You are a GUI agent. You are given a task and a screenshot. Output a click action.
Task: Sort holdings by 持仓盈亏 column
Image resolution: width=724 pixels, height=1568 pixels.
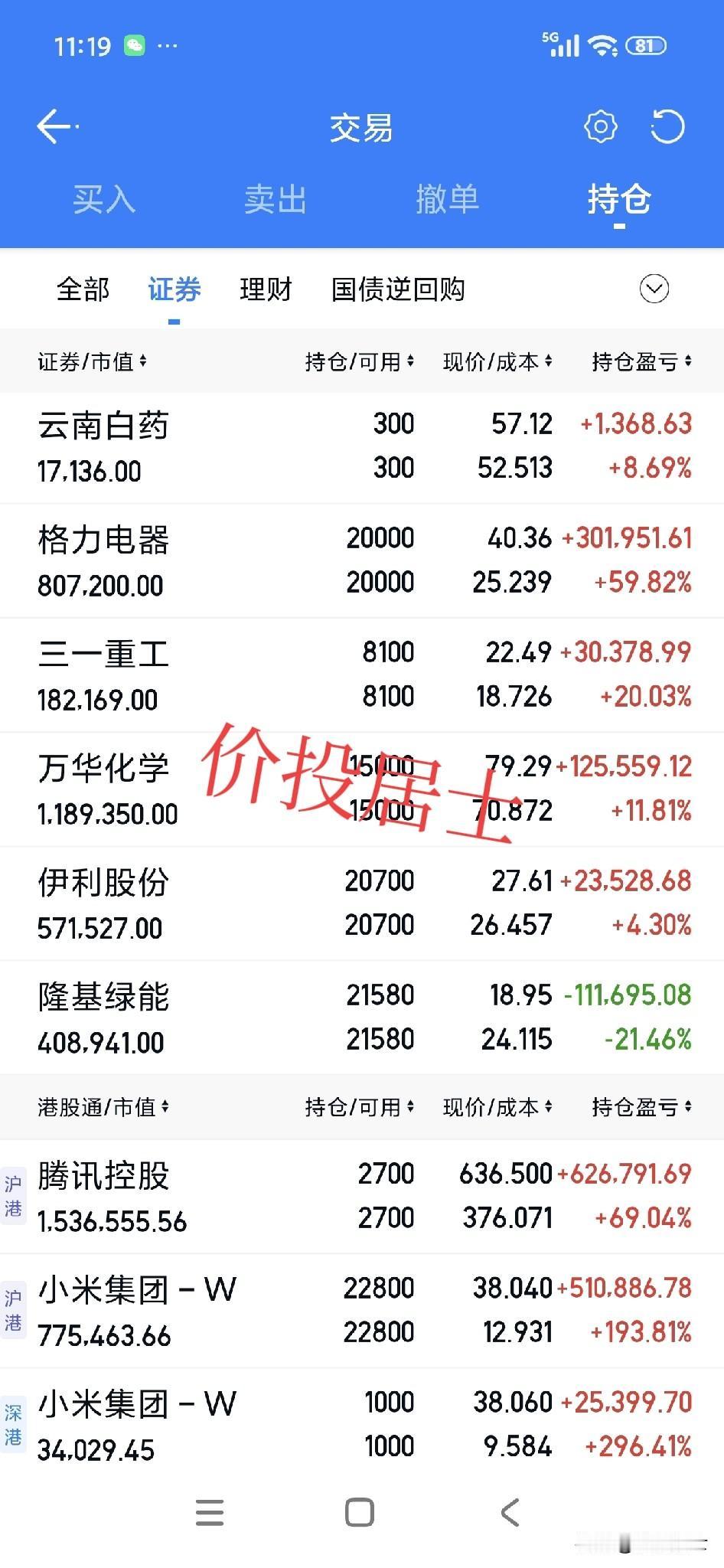643,361
